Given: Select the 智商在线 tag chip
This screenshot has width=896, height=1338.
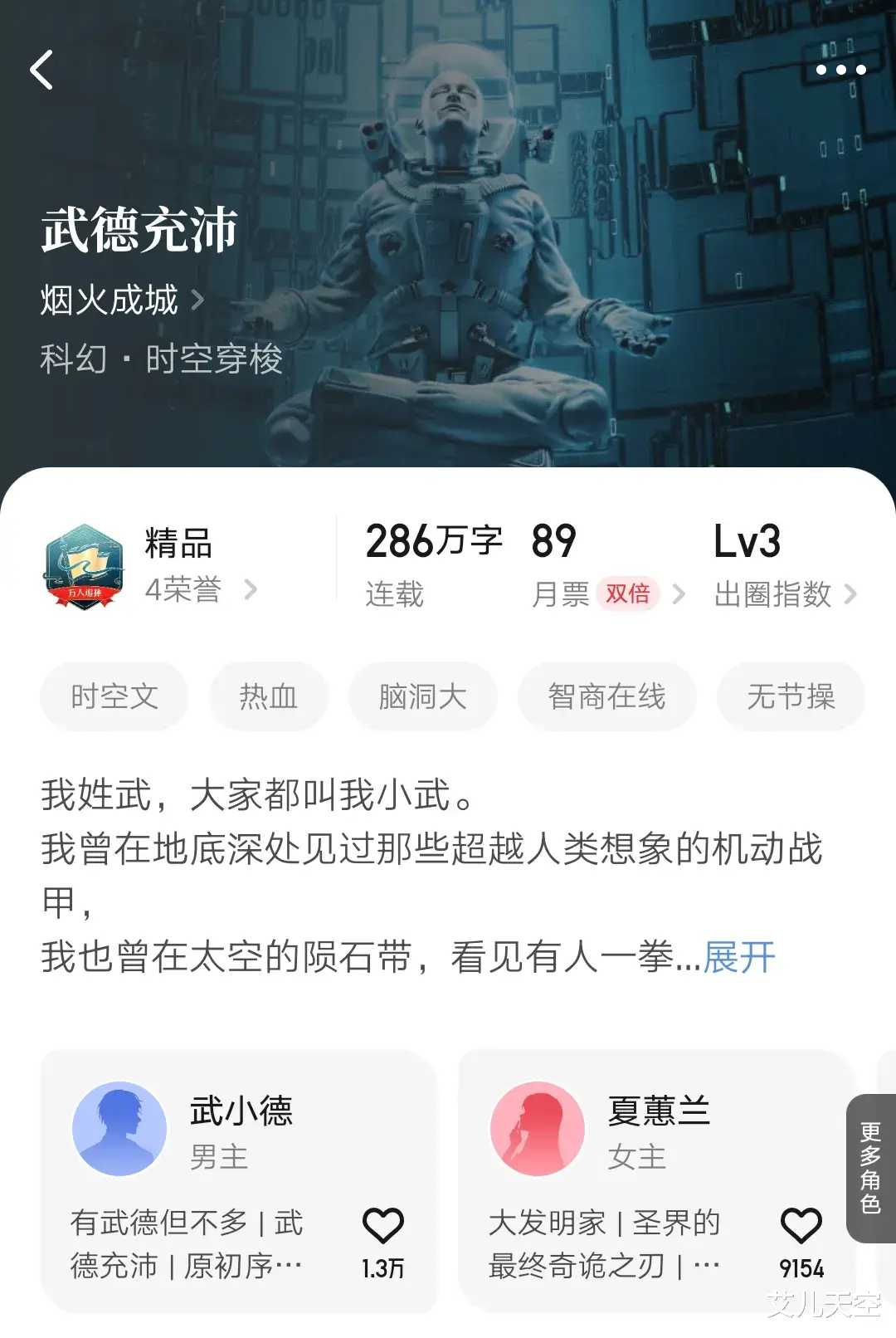Looking at the screenshot, I should [x=606, y=696].
